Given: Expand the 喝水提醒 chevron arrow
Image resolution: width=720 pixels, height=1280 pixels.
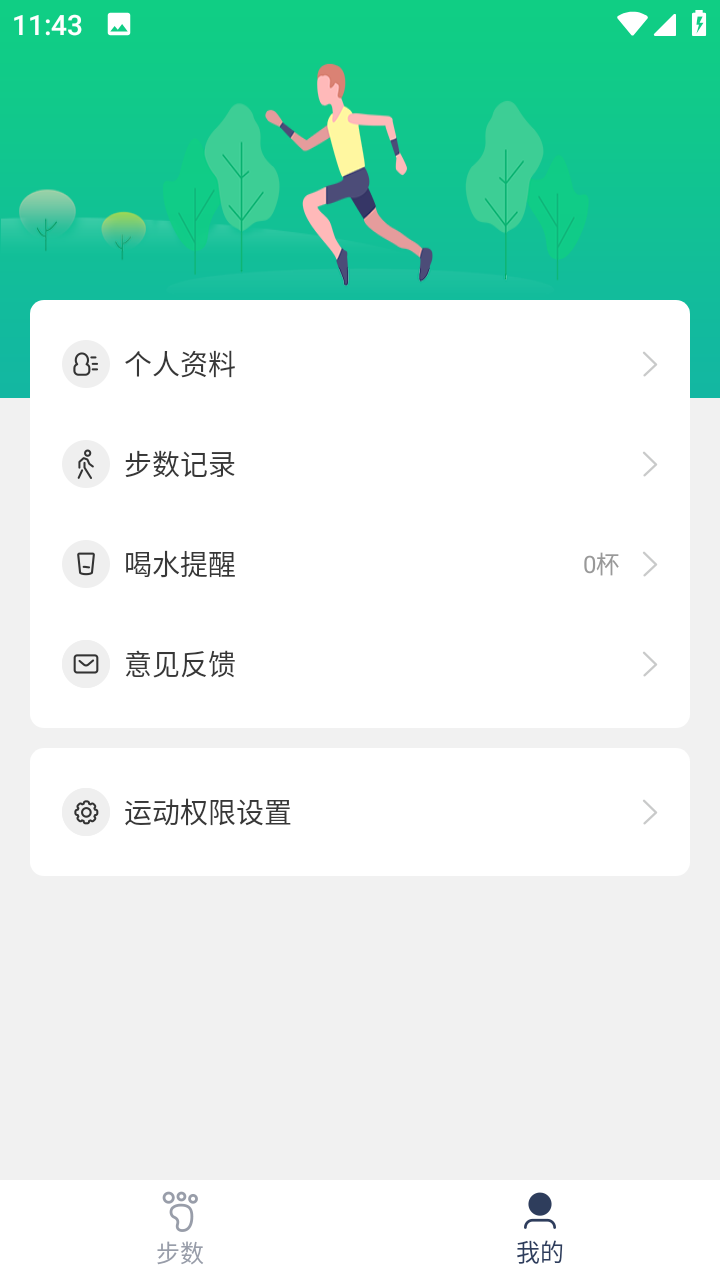Looking at the screenshot, I should tap(650, 564).
